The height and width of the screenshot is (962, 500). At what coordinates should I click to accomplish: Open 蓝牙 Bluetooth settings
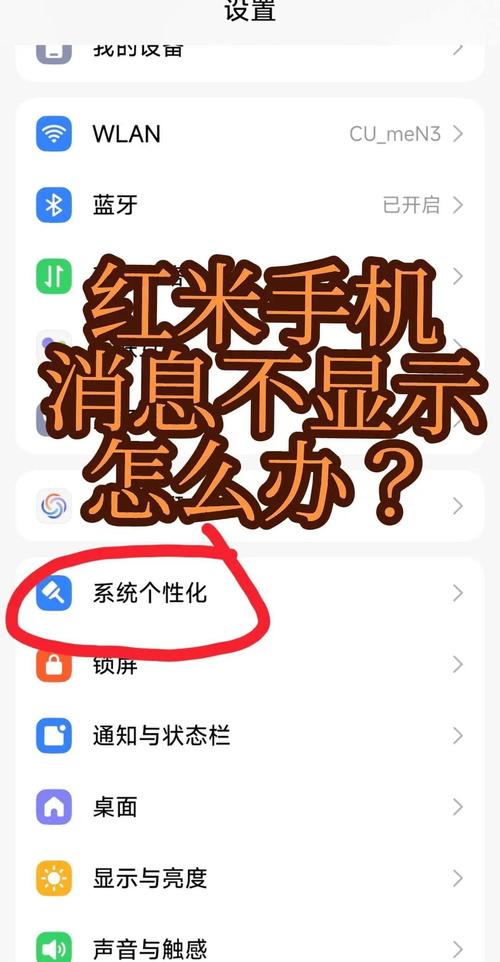[x=250, y=205]
